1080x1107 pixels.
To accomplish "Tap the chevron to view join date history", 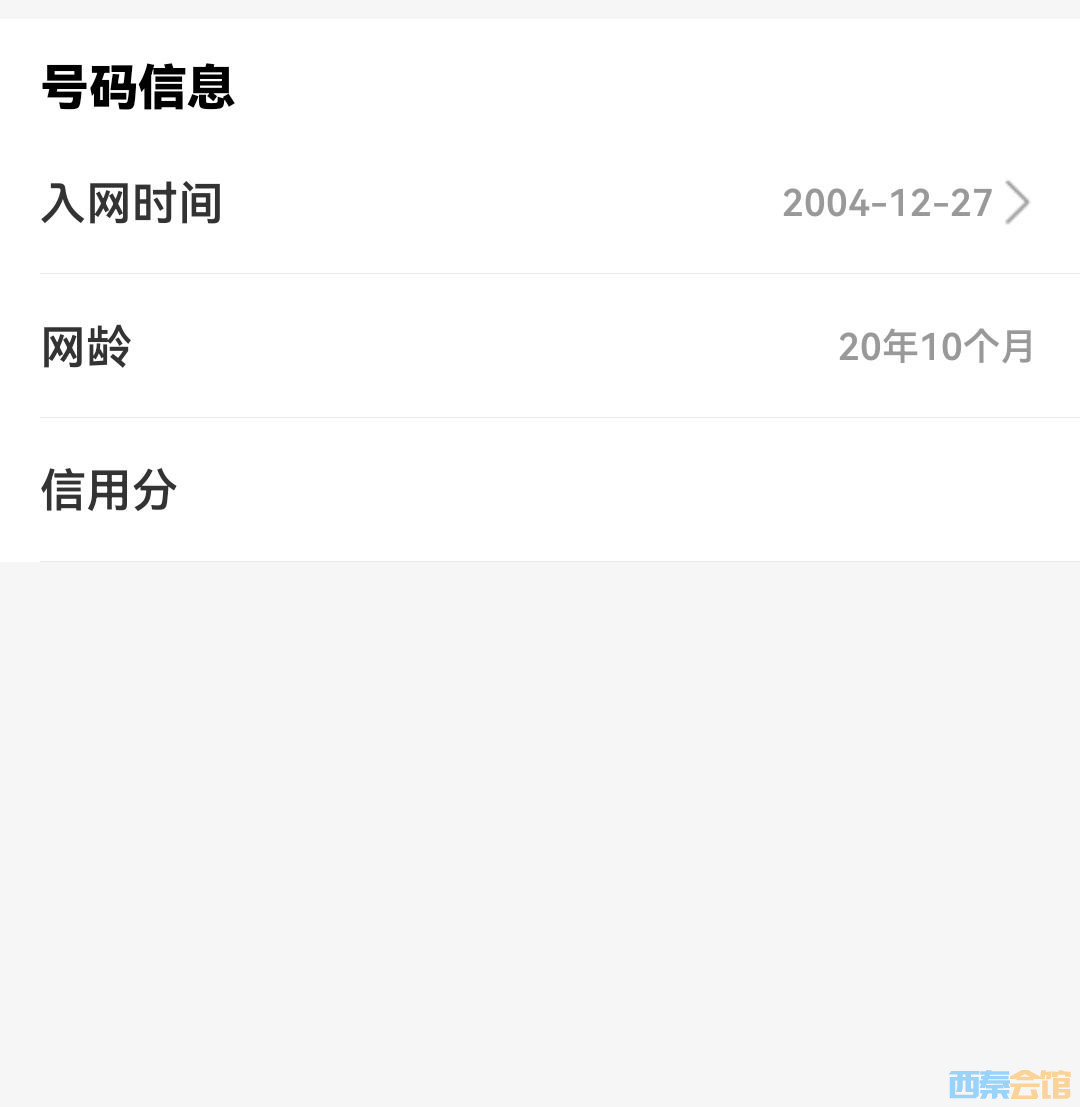I will [1018, 202].
